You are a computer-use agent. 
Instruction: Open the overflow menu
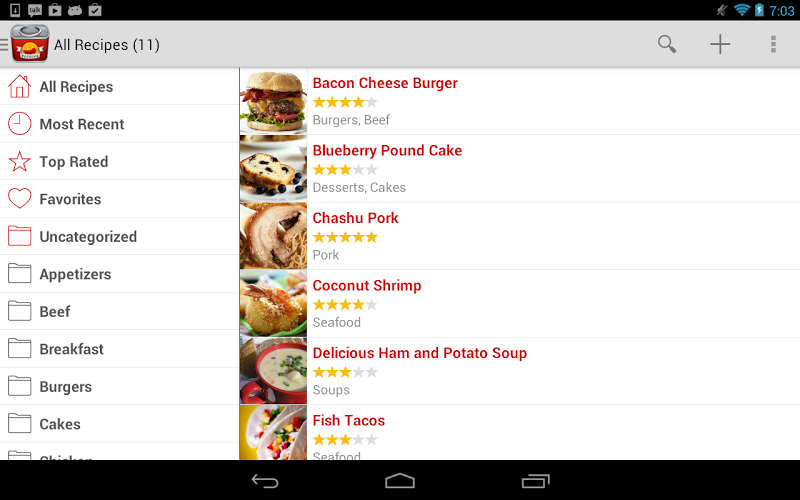pyautogui.click(x=773, y=44)
